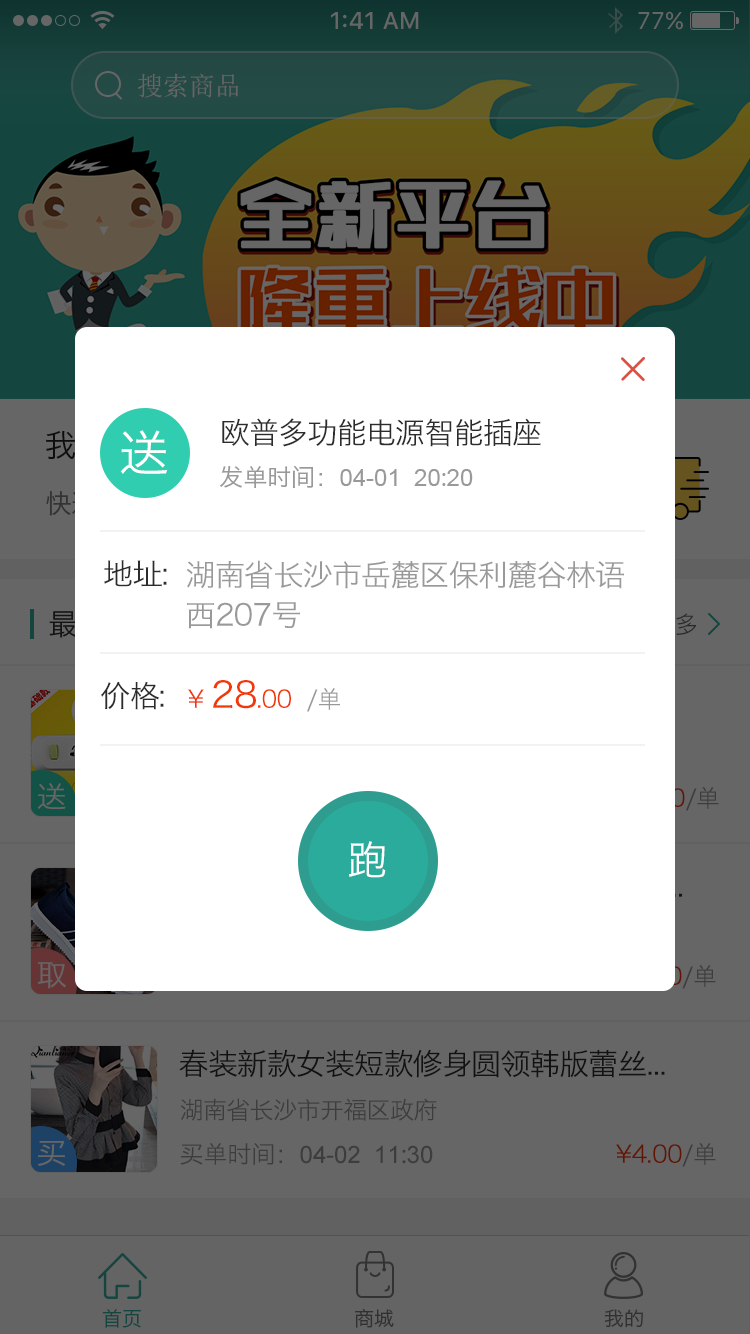Open the 搜索商品 search field
This screenshot has width=750, height=1334.
pyautogui.click(x=375, y=84)
